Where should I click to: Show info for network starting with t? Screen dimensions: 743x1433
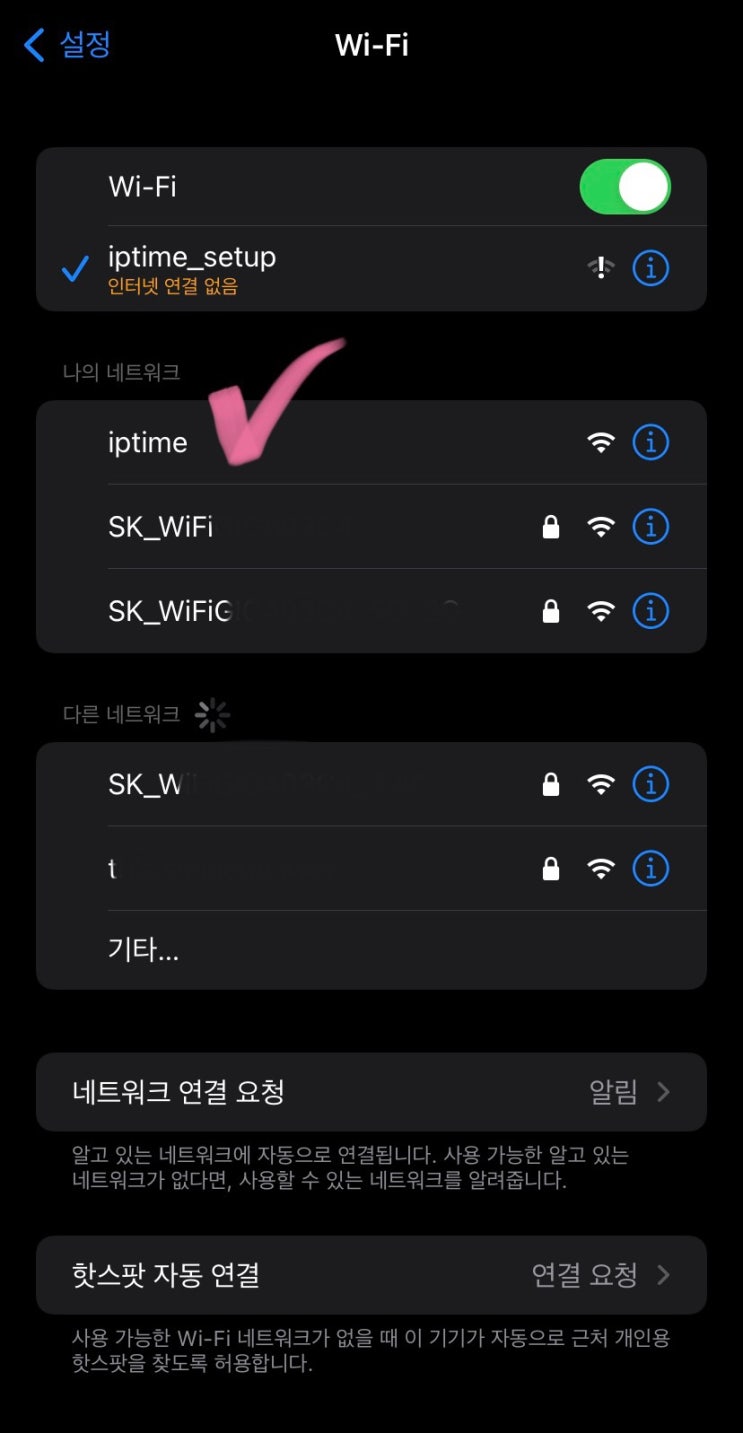651,869
